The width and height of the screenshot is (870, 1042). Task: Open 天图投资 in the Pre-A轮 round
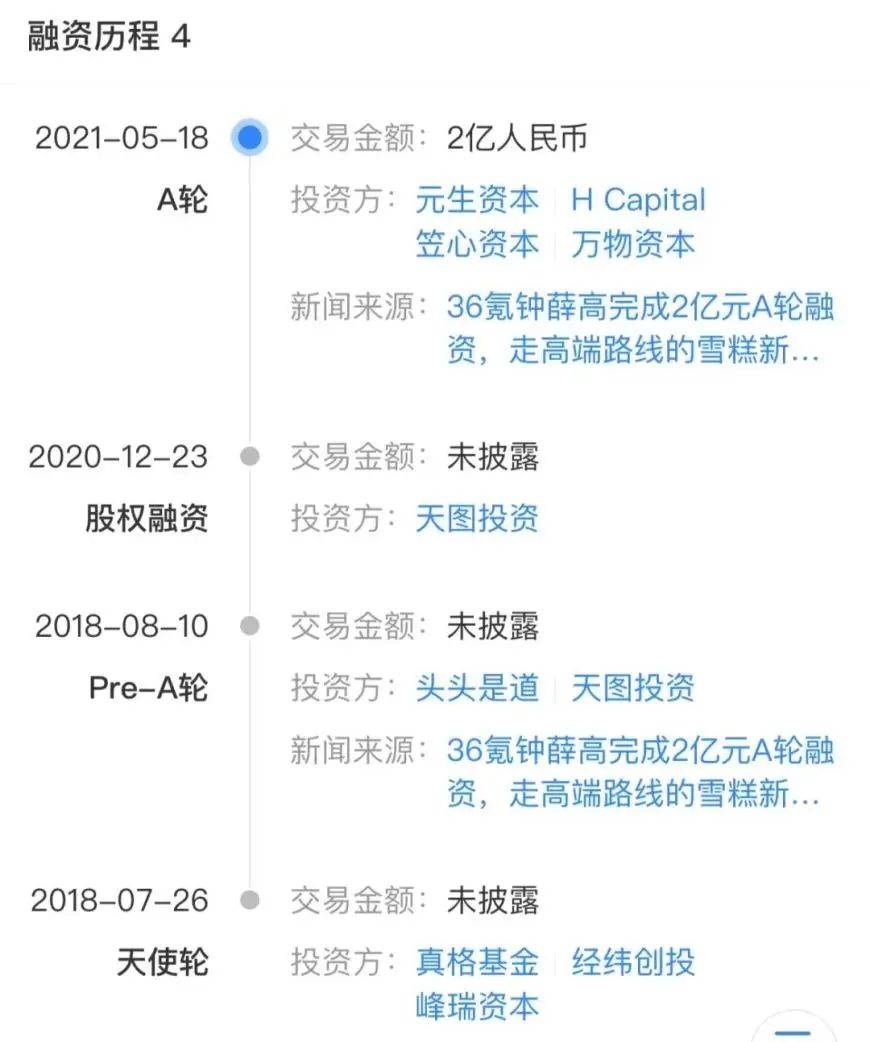click(632, 688)
